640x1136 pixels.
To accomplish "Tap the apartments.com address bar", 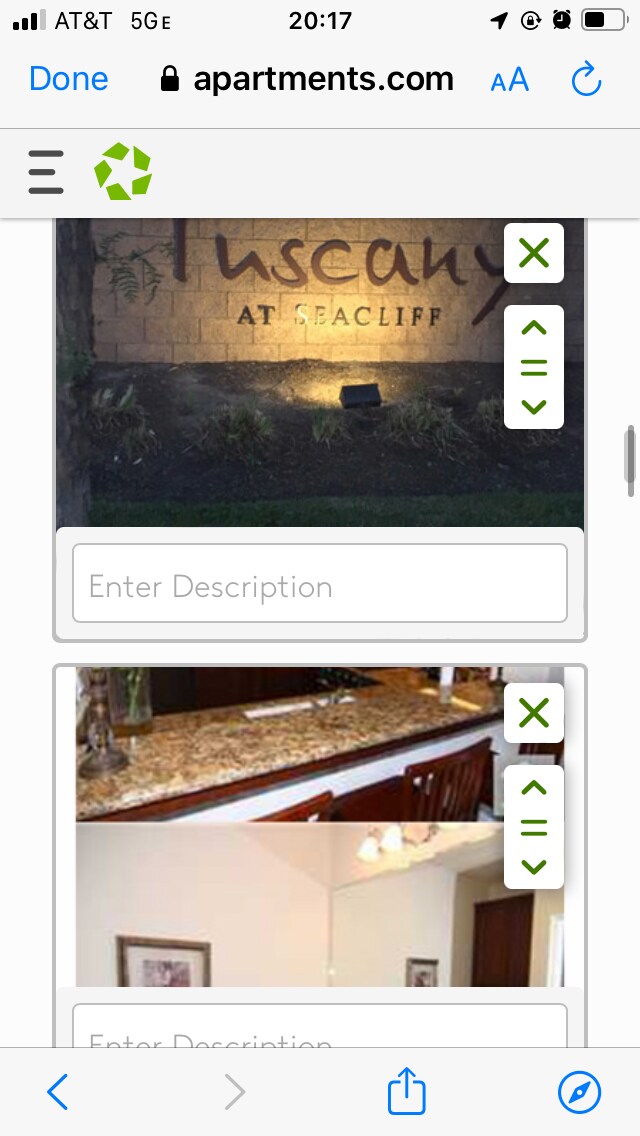I will (308, 79).
